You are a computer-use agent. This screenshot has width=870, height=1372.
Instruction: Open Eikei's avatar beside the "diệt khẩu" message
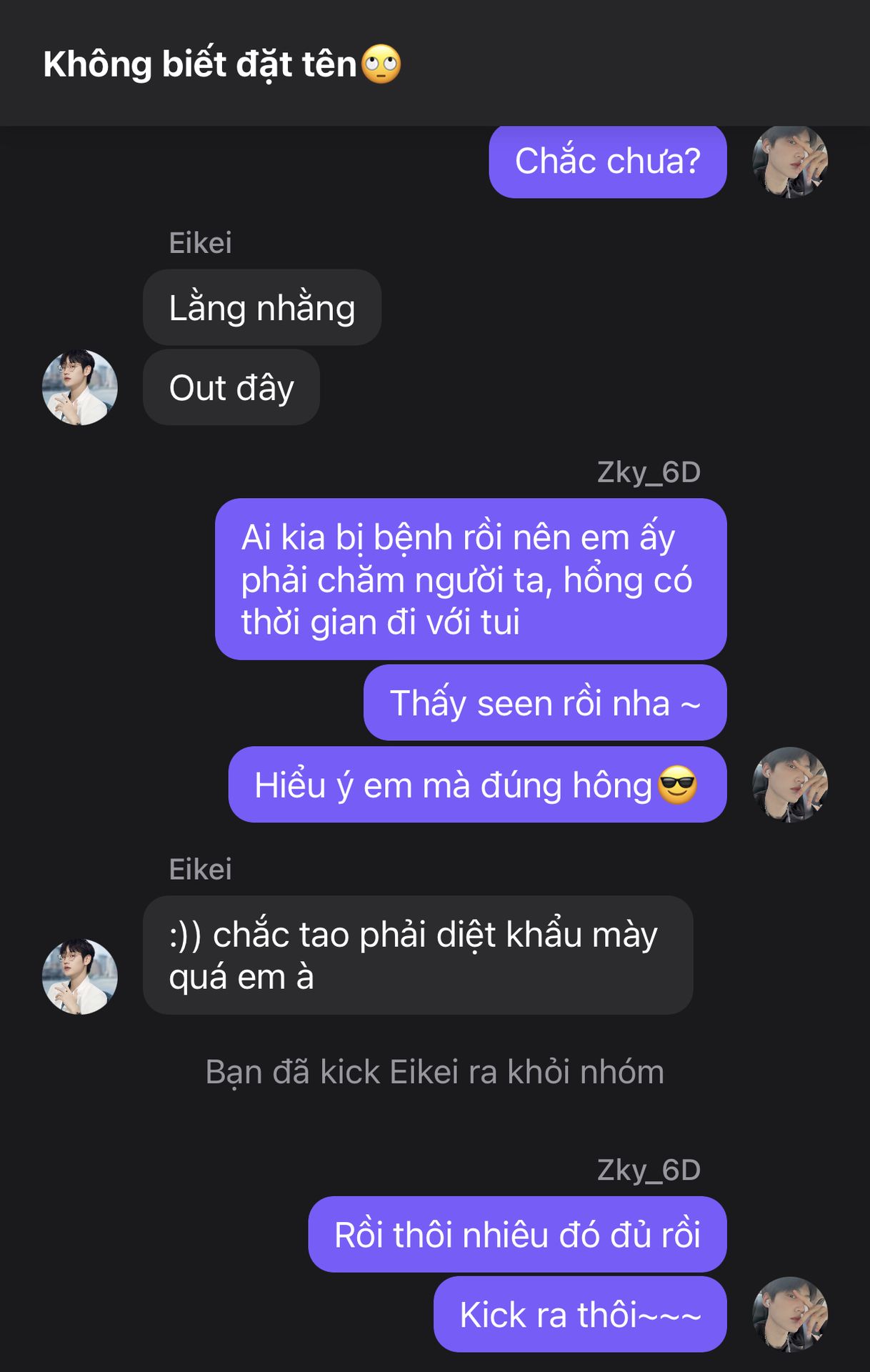click(80, 976)
